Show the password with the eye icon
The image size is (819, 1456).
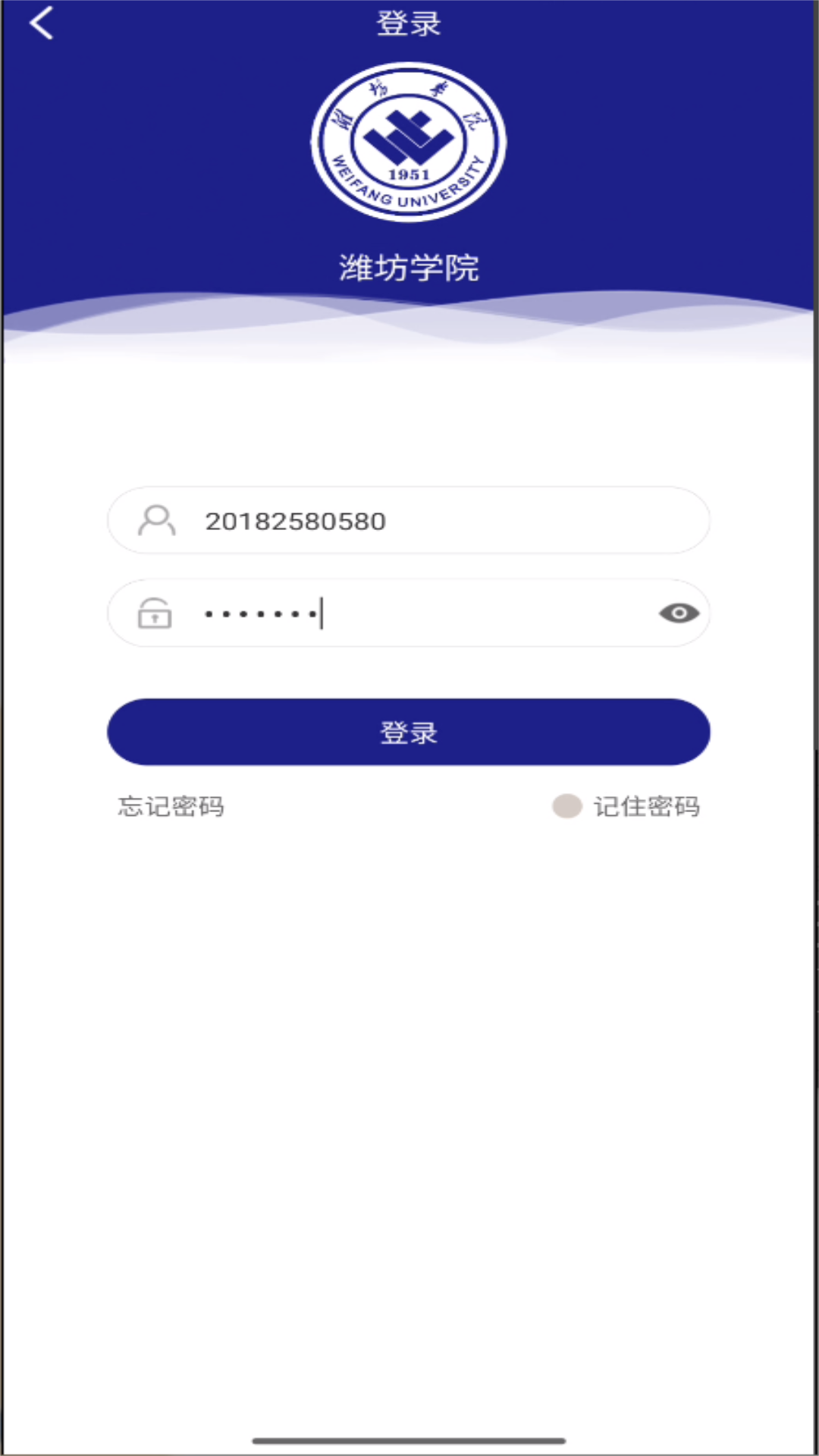[679, 613]
